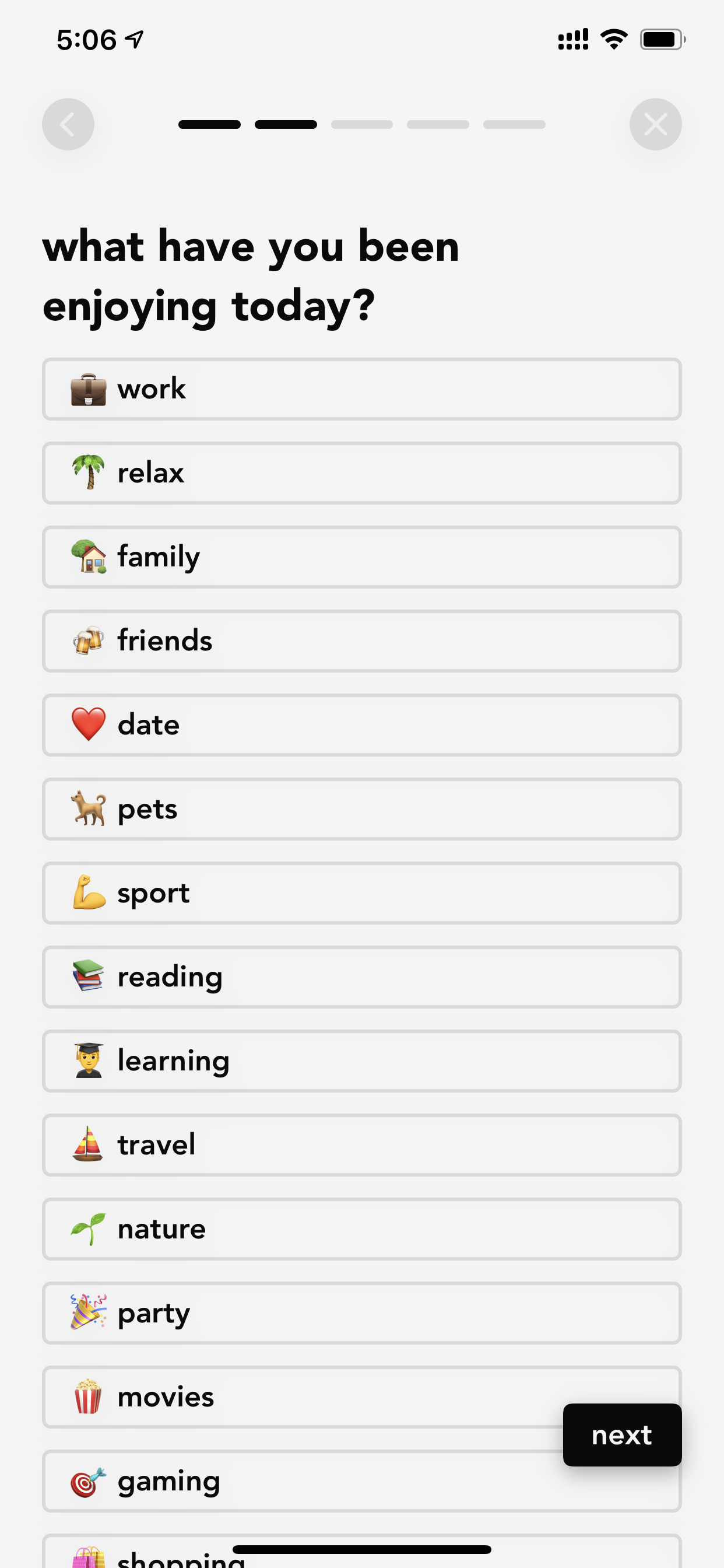Image resolution: width=724 pixels, height=1568 pixels.
Task: Tap the next button
Action: (622, 1434)
